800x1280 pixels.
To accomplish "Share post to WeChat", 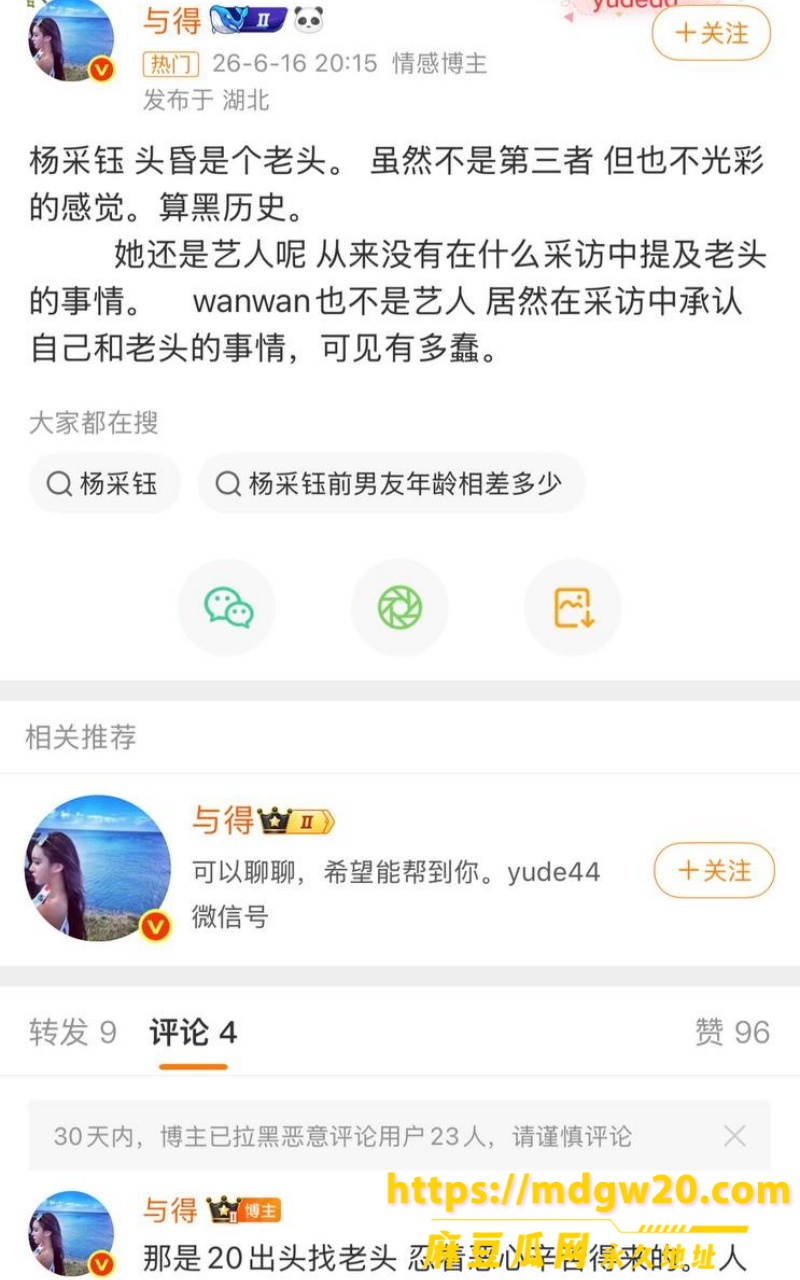I will [x=227, y=607].
